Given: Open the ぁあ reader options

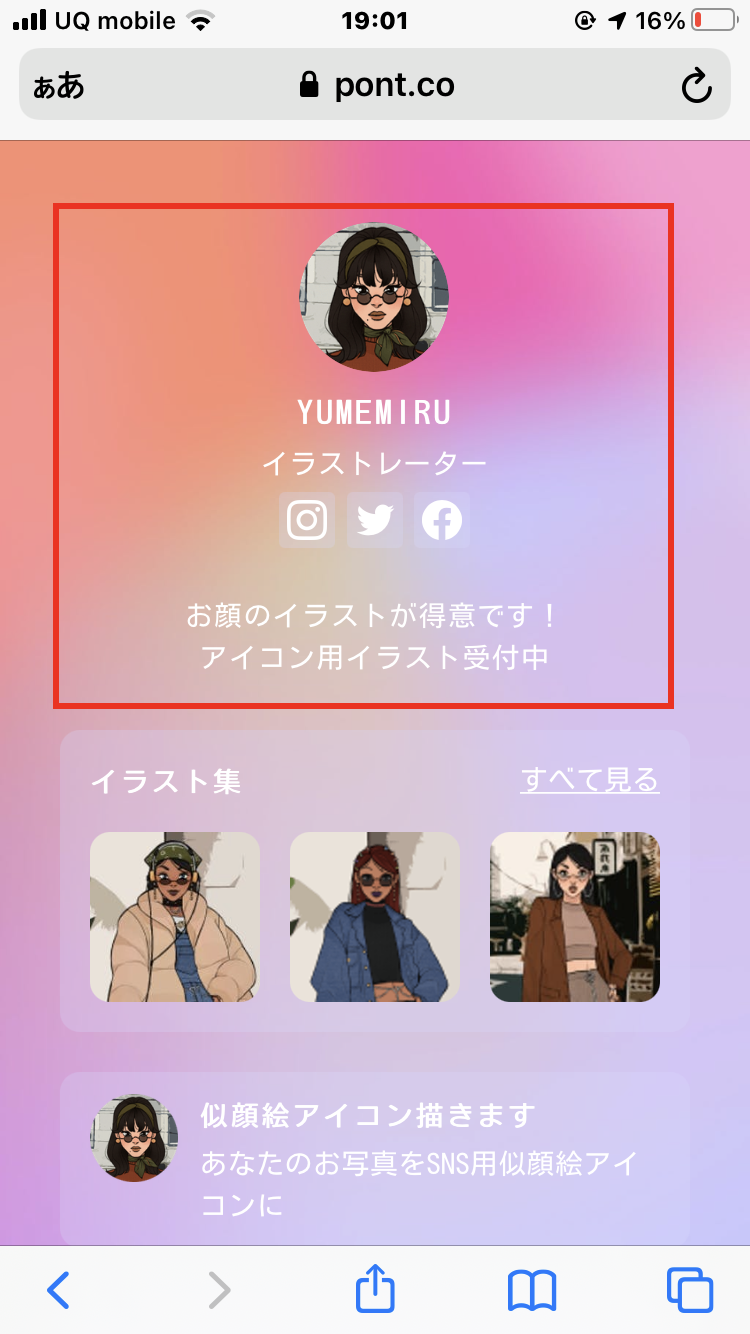Looking at the screenshot, I should (x=59, y=87).
